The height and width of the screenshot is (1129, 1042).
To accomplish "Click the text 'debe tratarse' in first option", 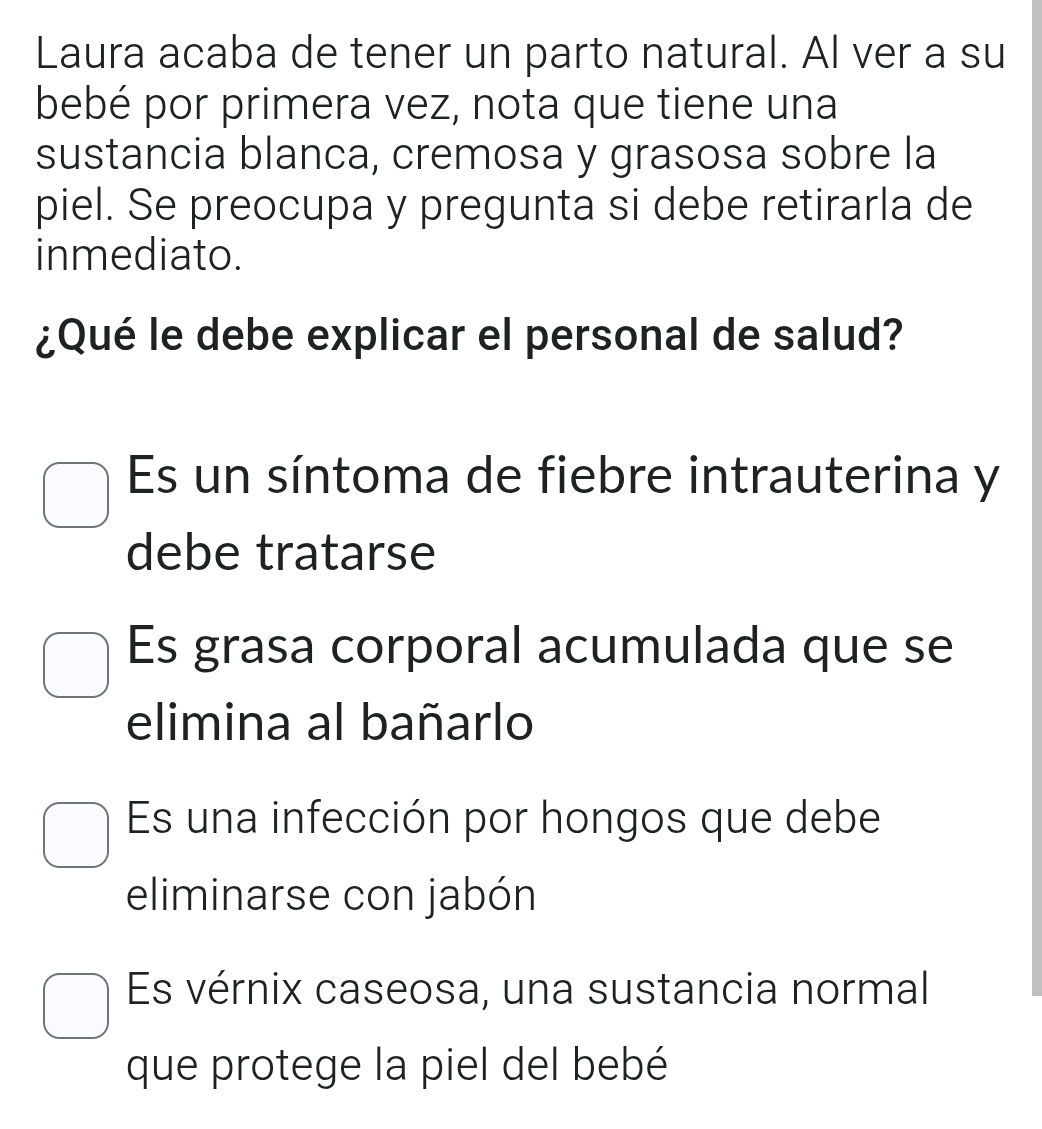I will [280, 553].
